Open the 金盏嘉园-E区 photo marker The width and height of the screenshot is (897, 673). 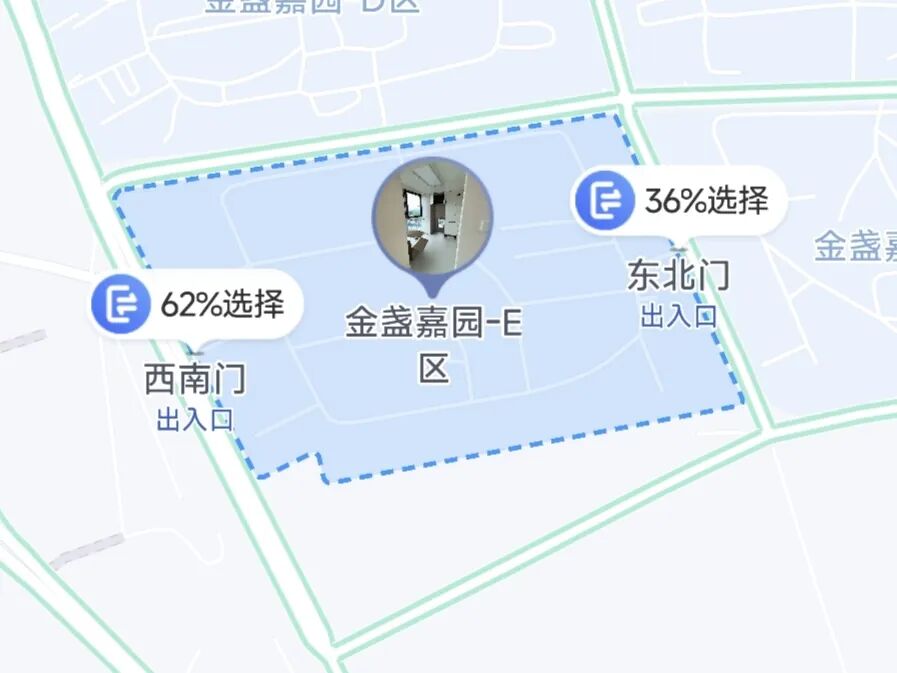(433, 216)
